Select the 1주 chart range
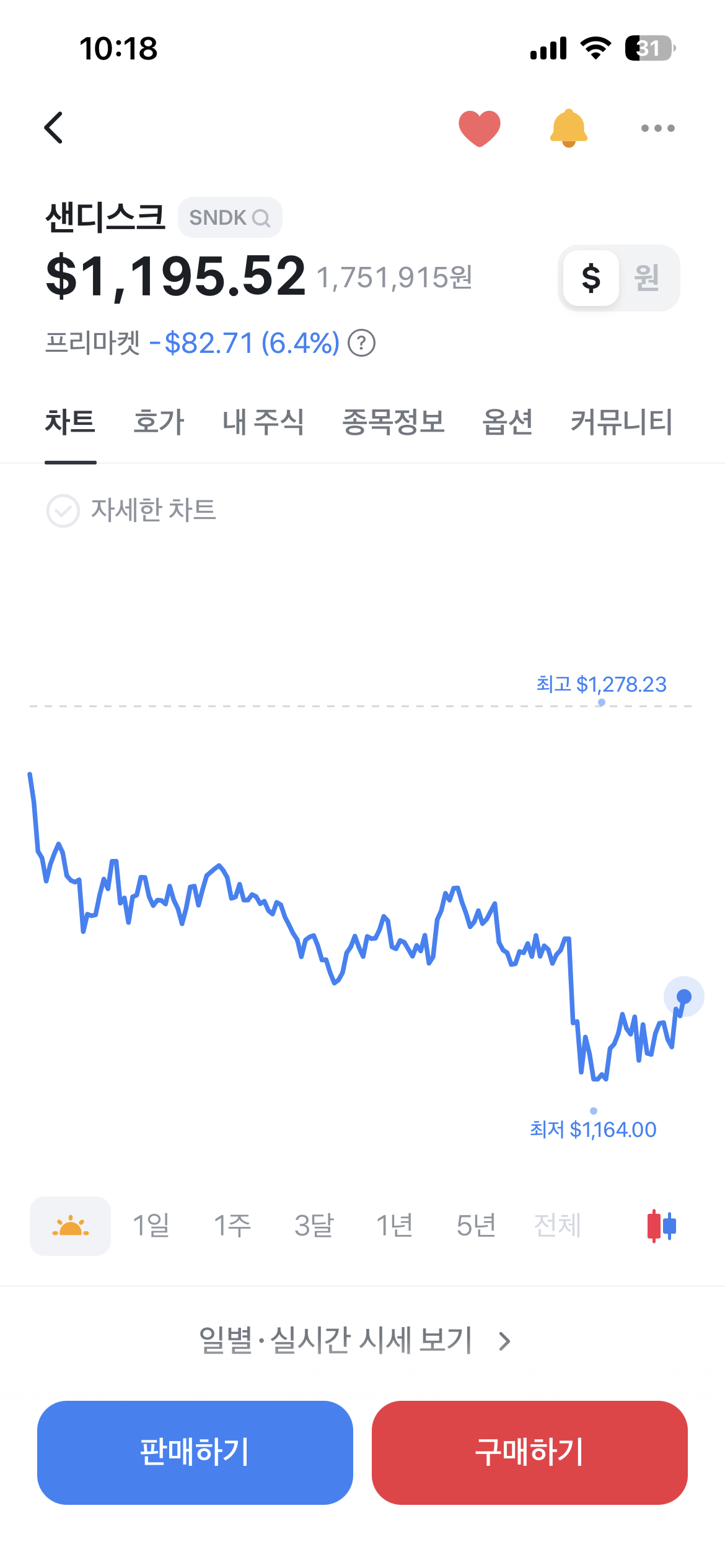 point(232,1226)
